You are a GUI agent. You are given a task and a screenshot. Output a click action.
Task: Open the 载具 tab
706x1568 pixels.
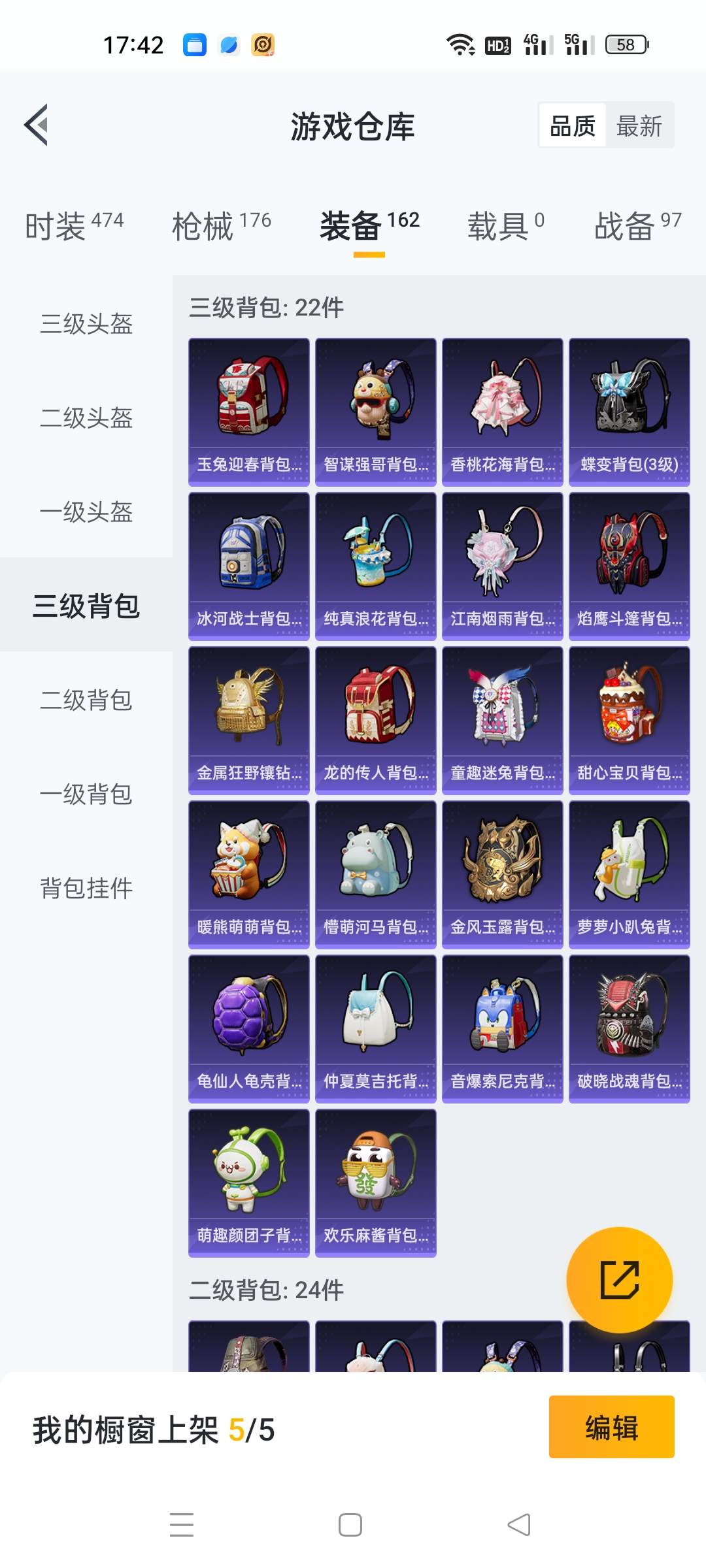[x=505, y=226]
